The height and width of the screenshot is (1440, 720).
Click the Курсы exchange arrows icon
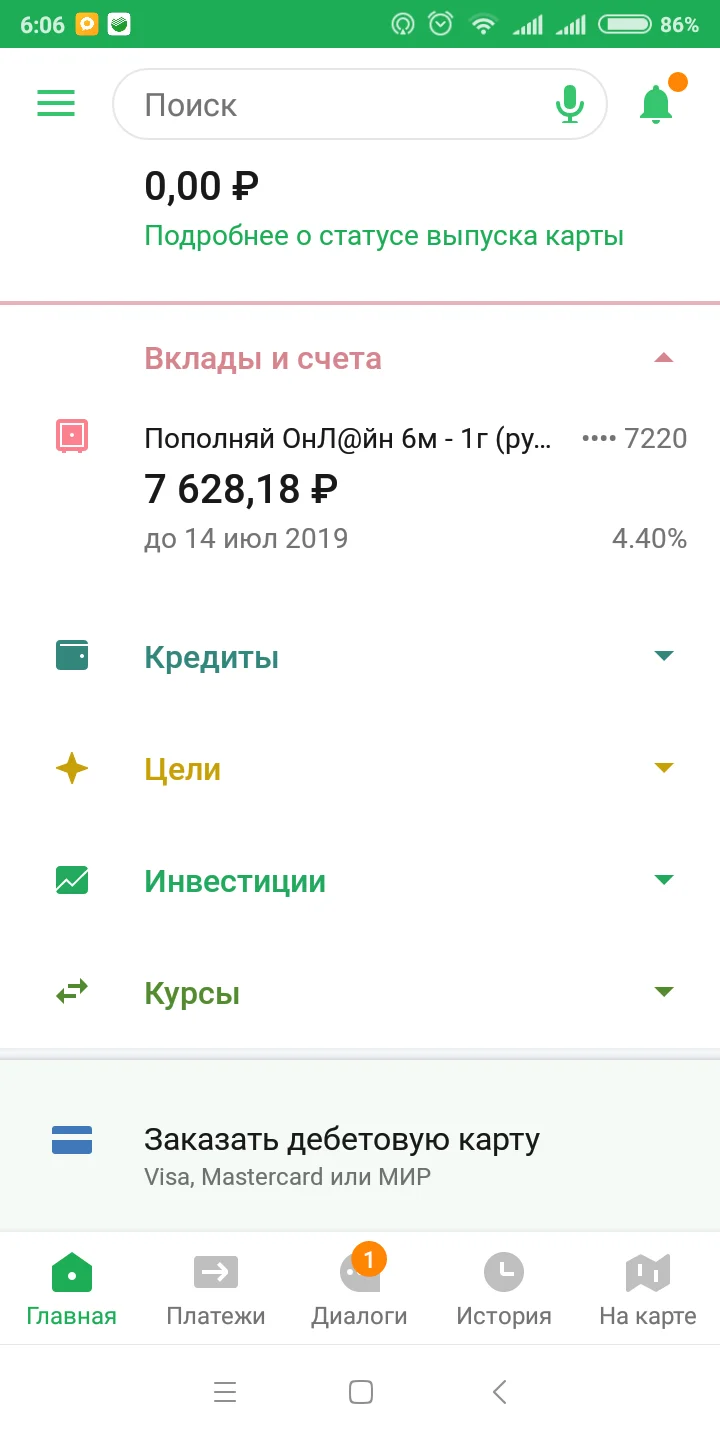click(x=71, y=991)
